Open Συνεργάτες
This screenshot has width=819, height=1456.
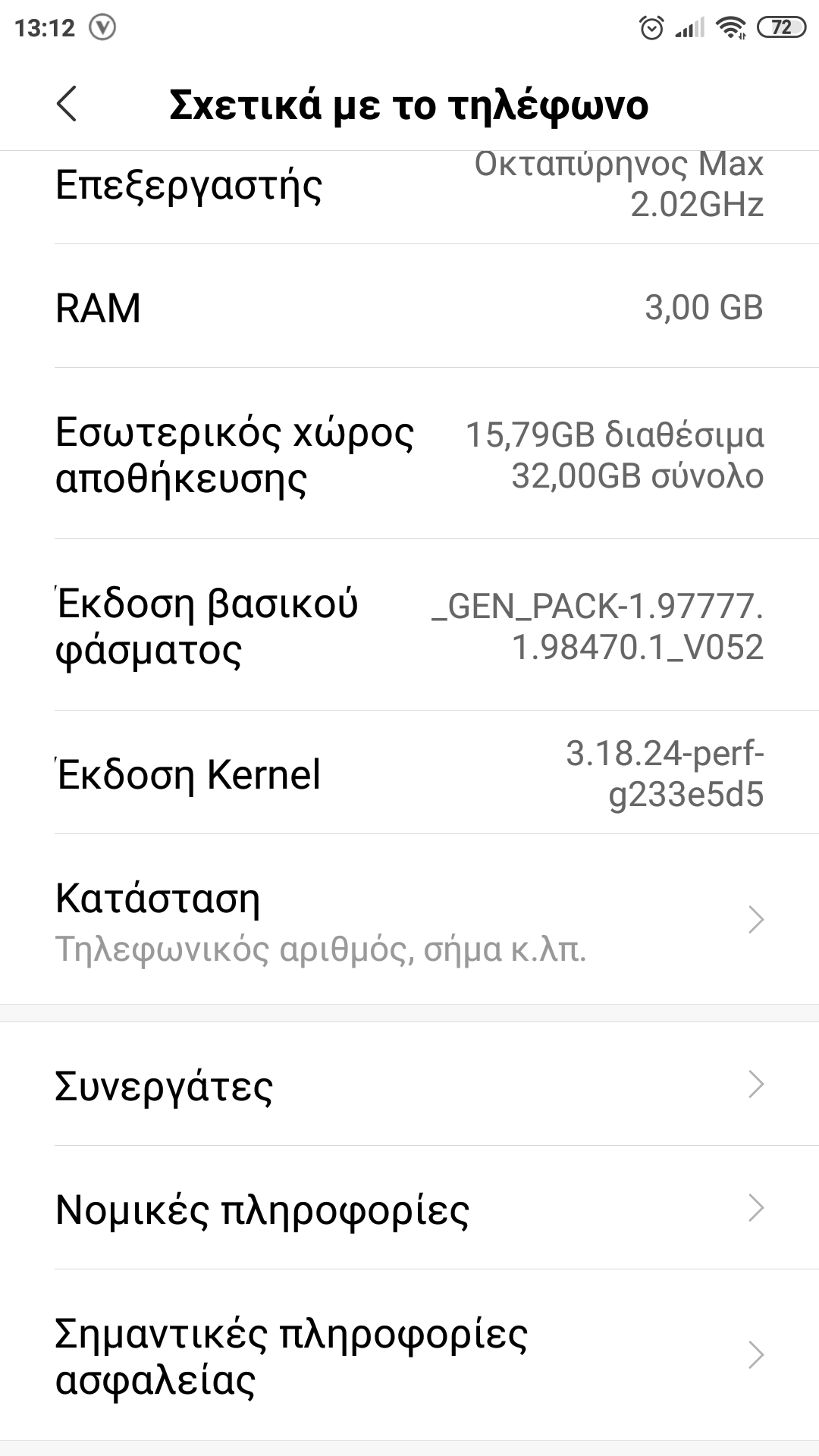pos(409,1084)
